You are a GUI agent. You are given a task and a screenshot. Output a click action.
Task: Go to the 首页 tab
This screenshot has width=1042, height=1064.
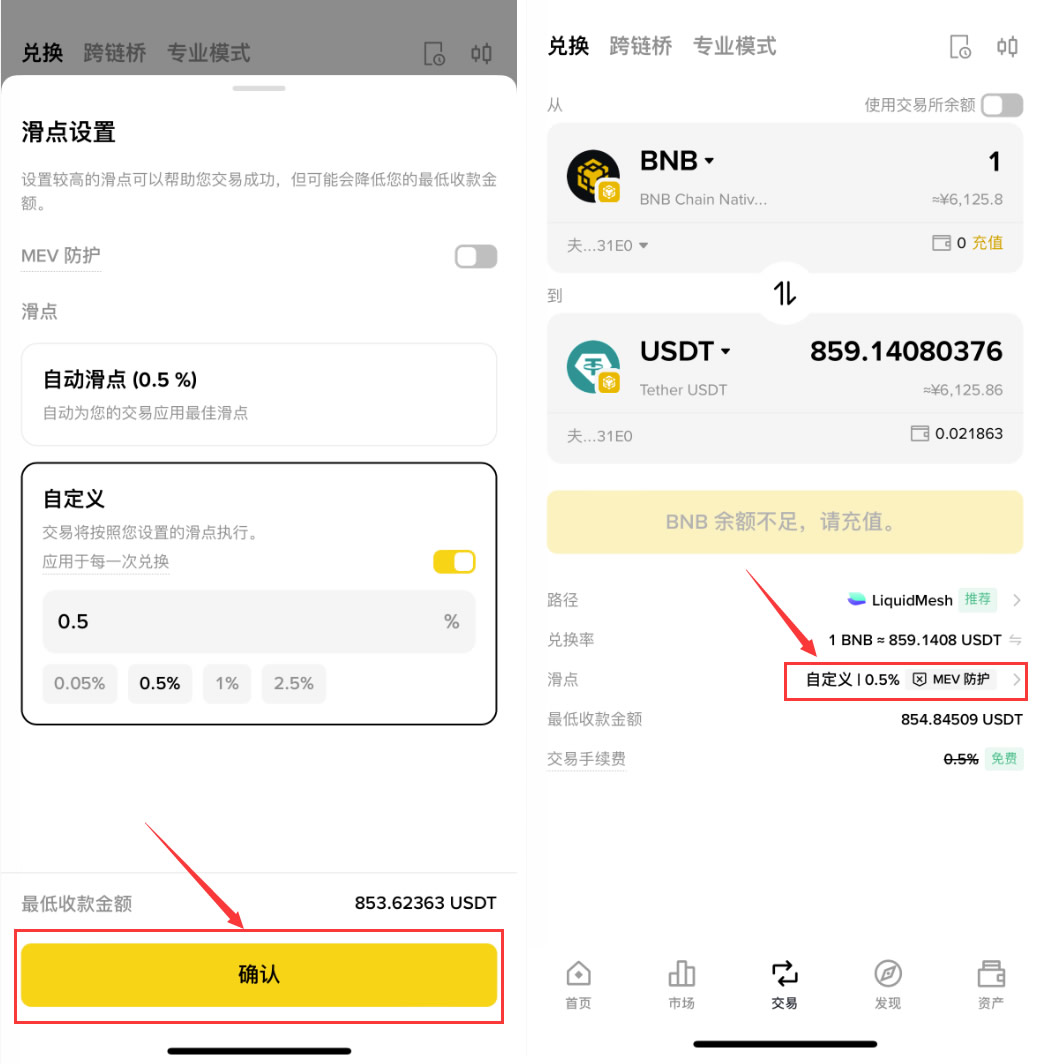(x=578, y=984)
